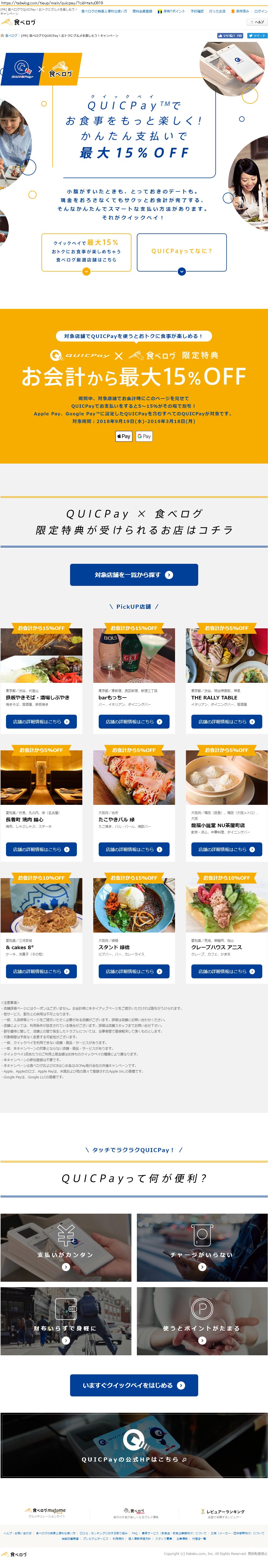See store details for & cakes 8°
This screenshot has width=268, height=1568.
pos(41,972)
